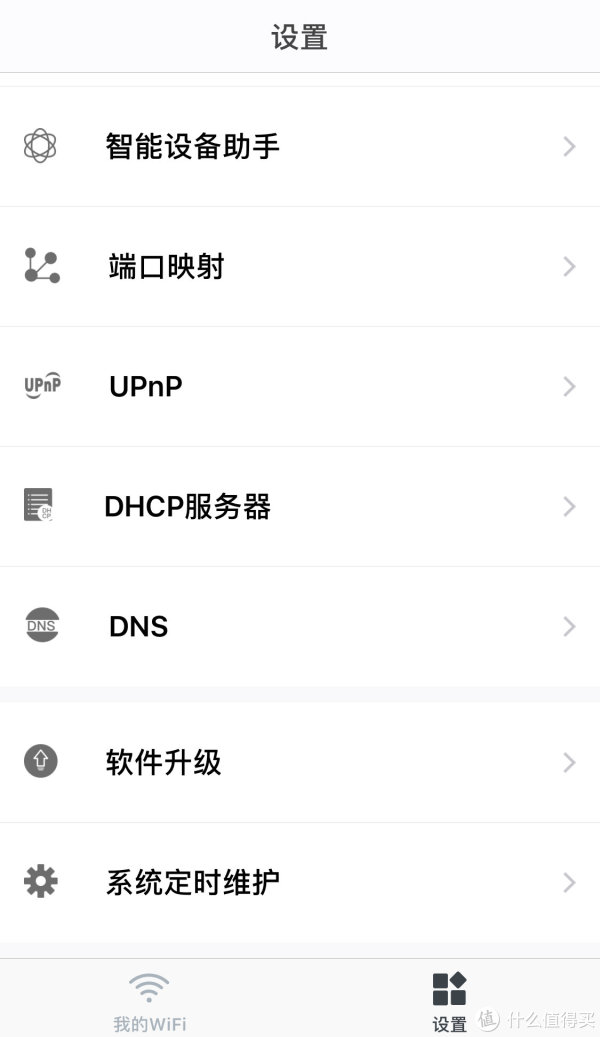
Task: Select the DNS row
Action: pyautogui.click(x=300, y=626)
